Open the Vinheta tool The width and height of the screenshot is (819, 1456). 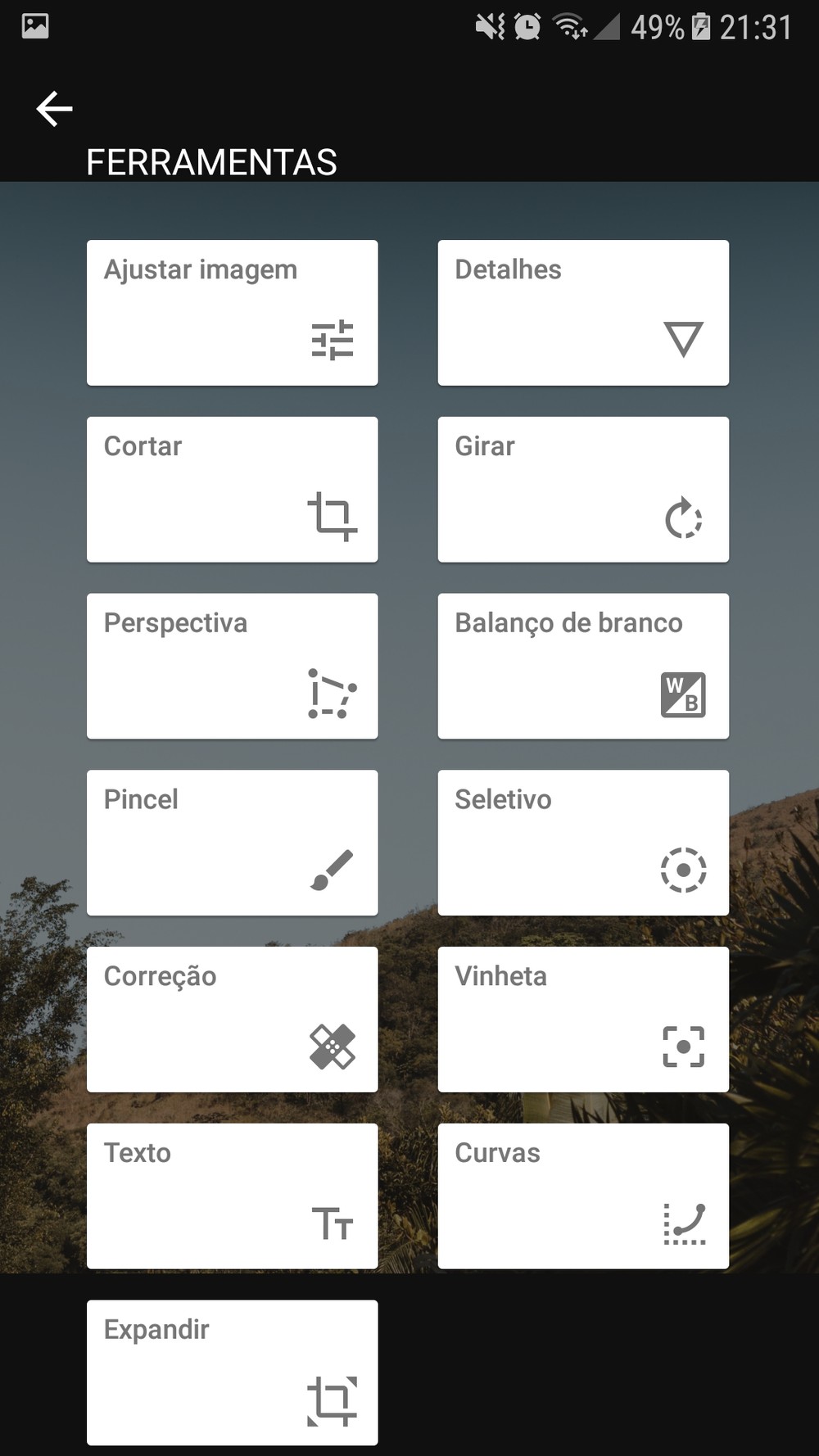(583, 1020)
